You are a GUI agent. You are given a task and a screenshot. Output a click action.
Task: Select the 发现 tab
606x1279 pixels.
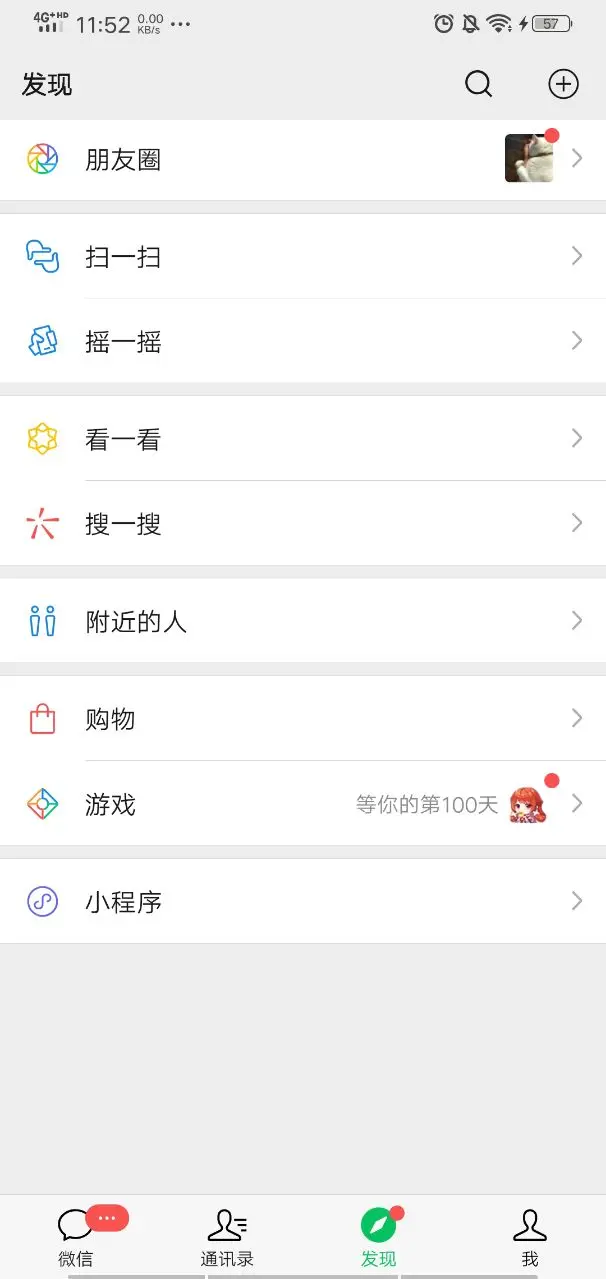pos(379,1237)
